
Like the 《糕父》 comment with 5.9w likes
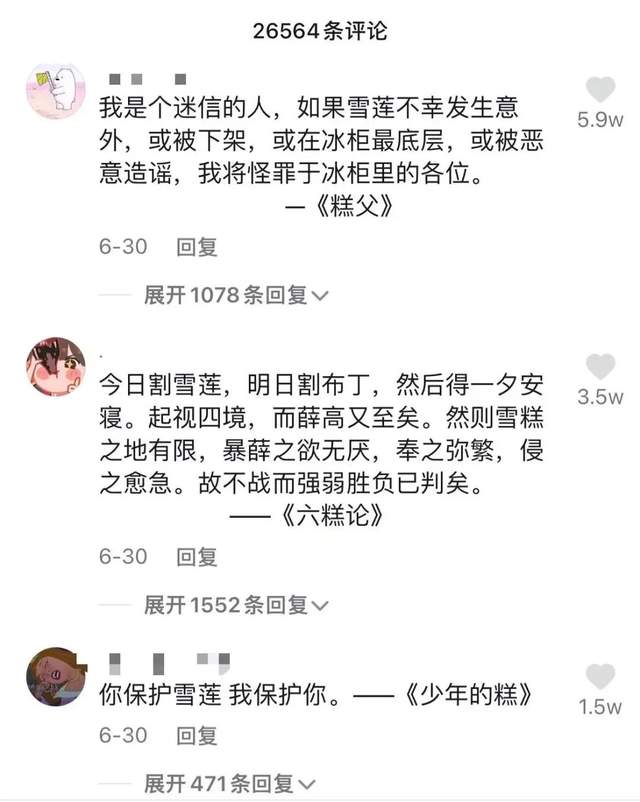point(600,90)
